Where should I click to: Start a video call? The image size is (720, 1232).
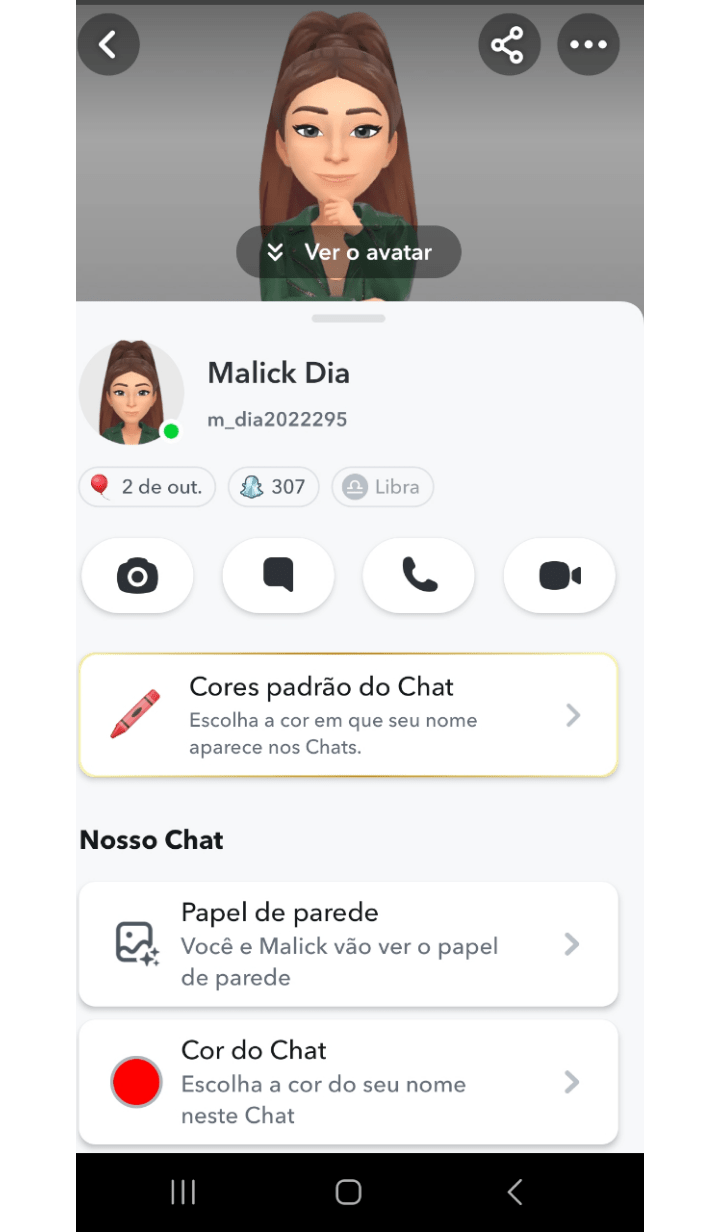pyautogui.click(x=559, y=576)
